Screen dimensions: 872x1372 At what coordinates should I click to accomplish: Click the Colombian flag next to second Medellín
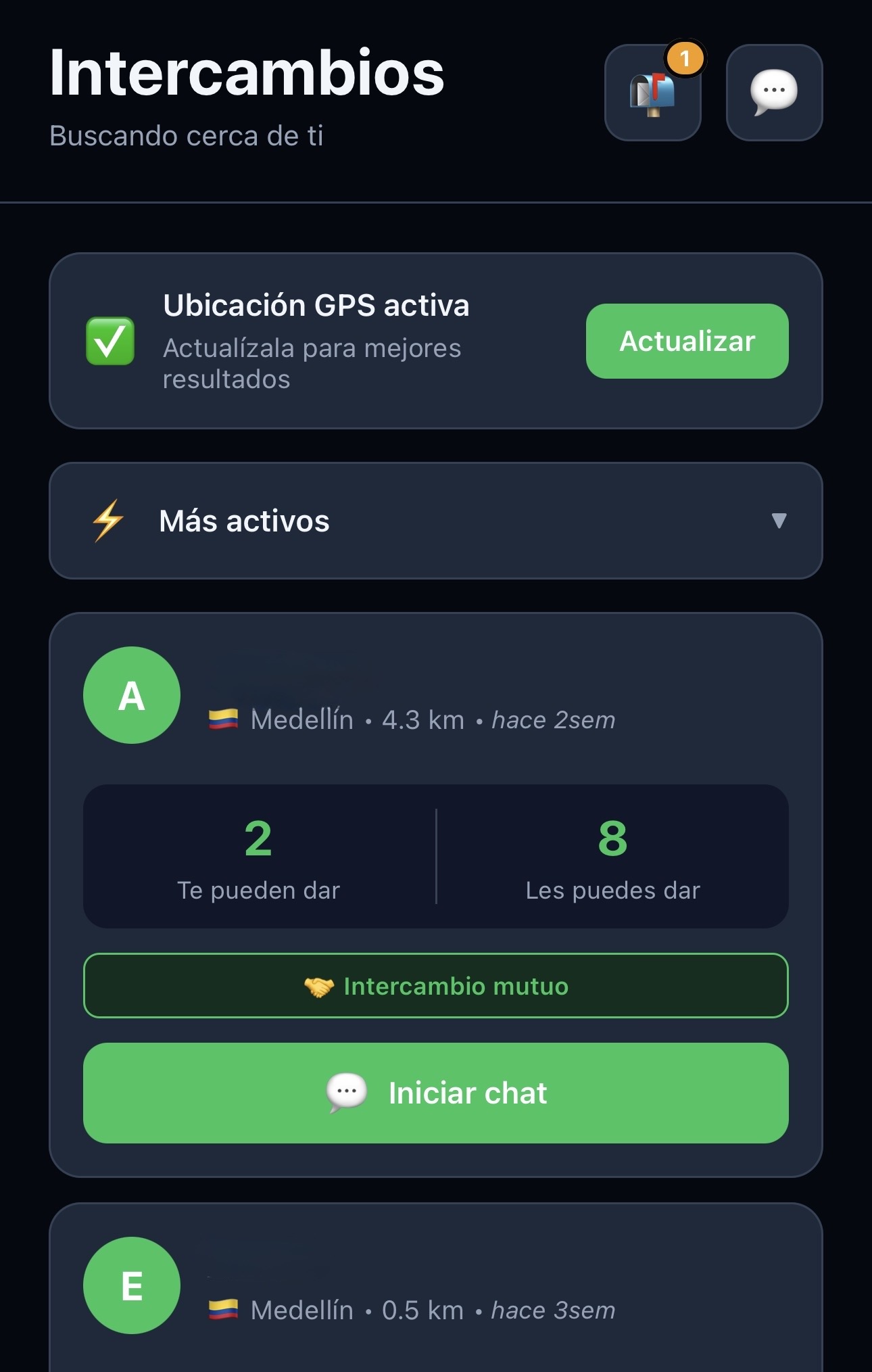coord(223,1310)
